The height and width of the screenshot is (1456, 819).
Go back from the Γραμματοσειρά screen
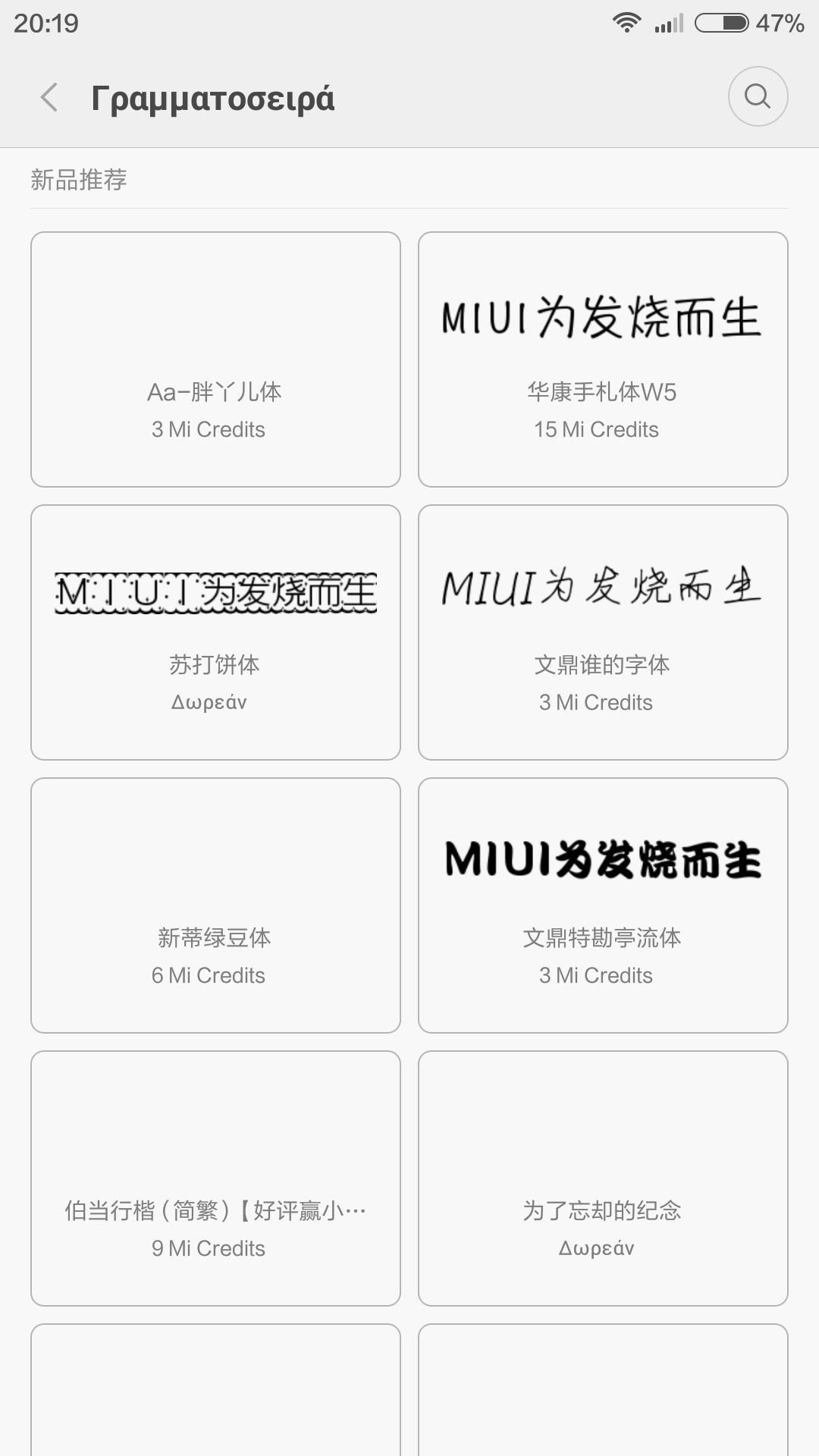[x=49, y=98]
